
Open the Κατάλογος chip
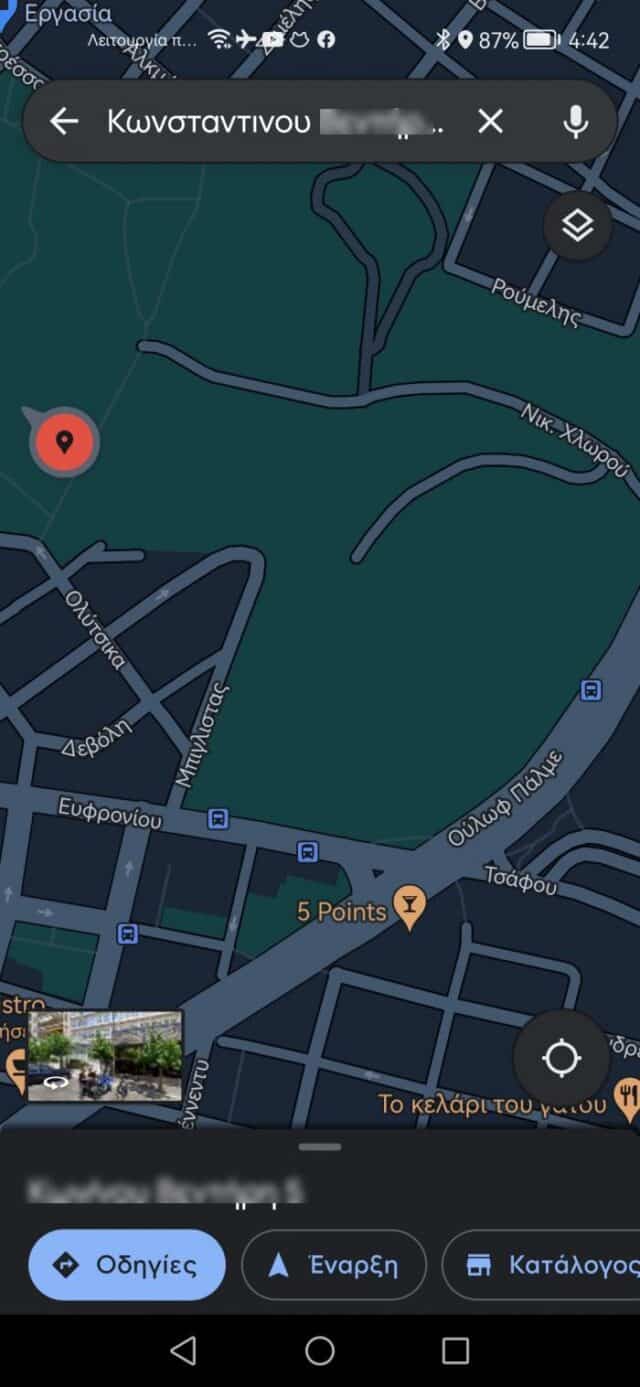click(545, 1265)
